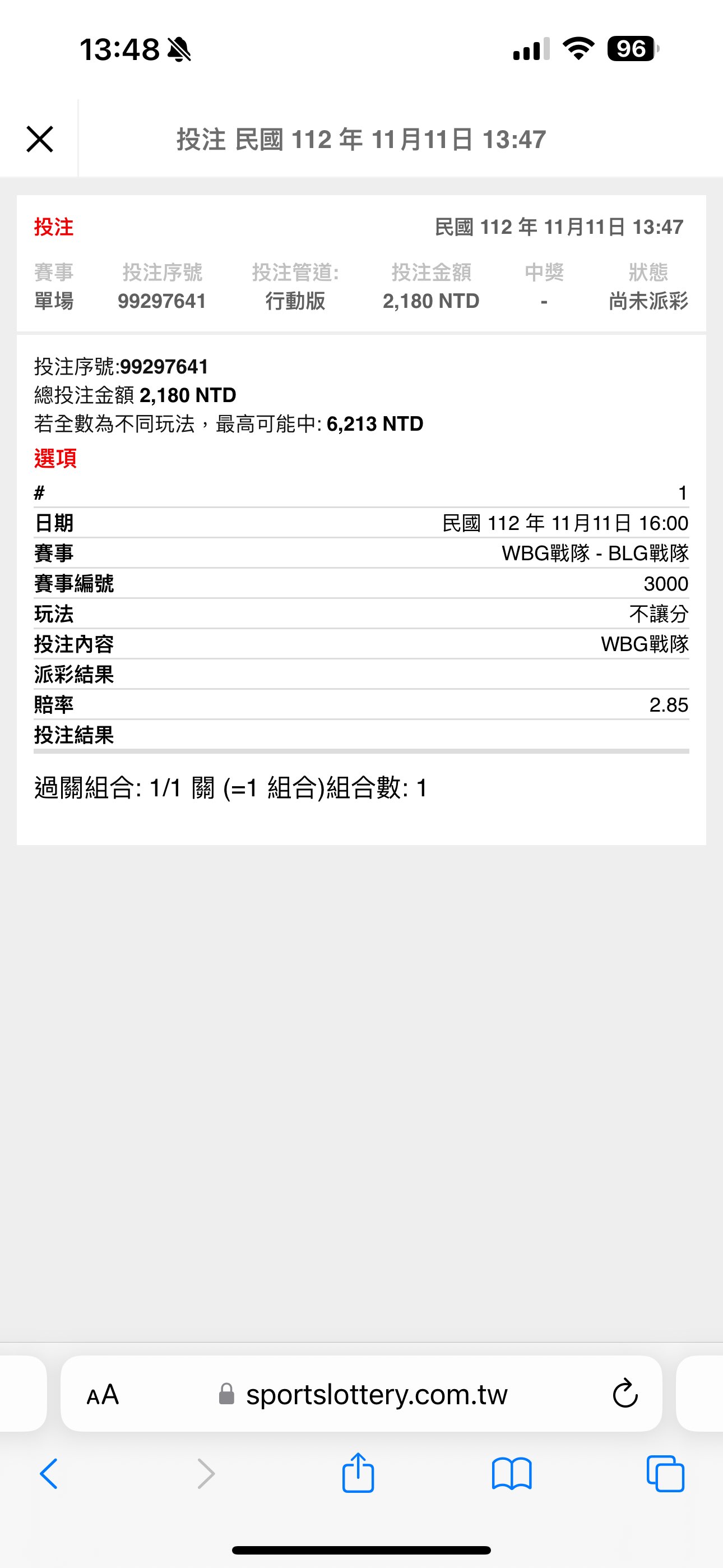This screenshot has width=723, height=1568.
Task: Show all open Safari tabs
Action: (x=665, y=1474)
